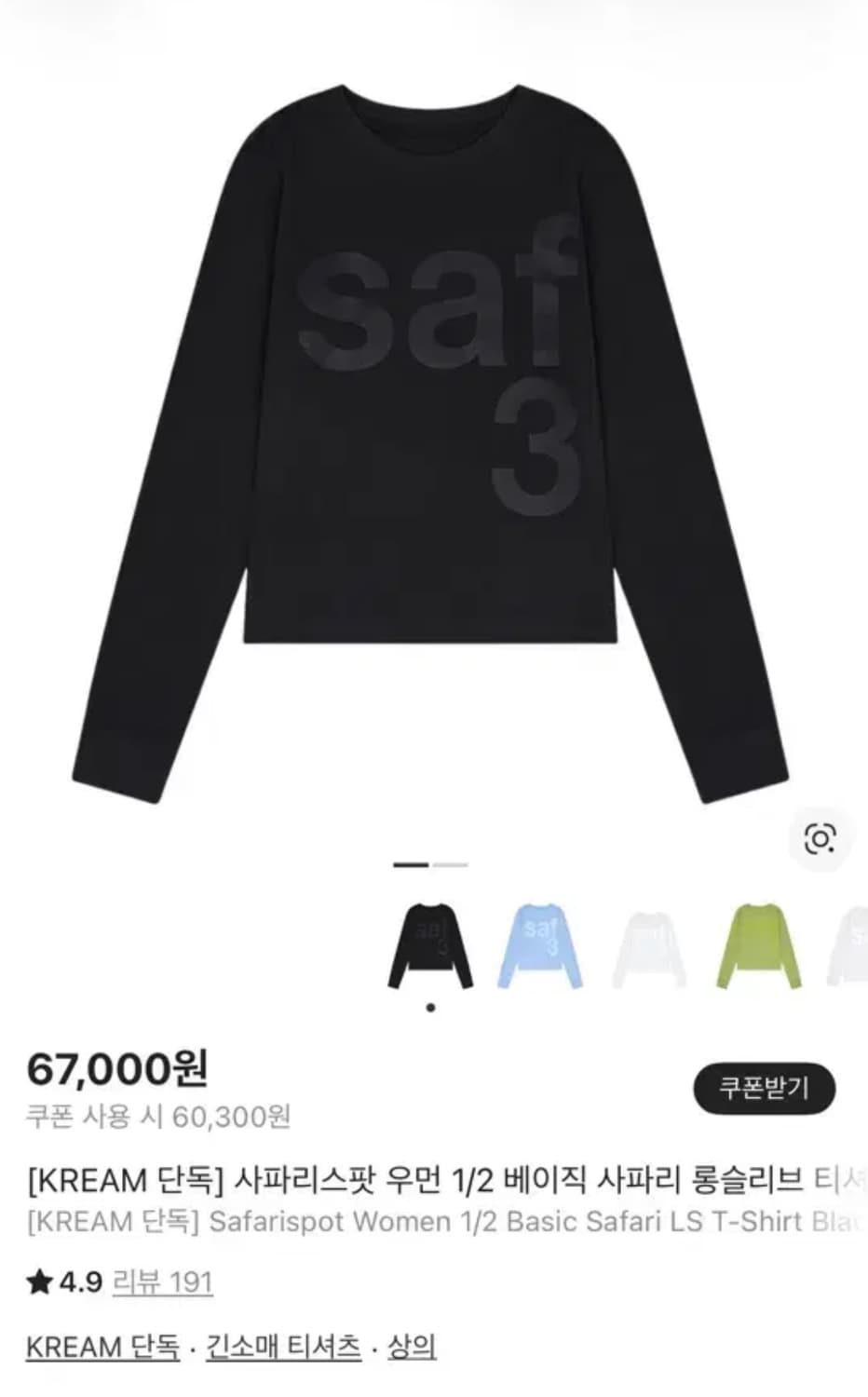The height and width of the screenshot is (1397, 868).
Task: Click the partially visible rightmost color thumbnail
Action: [852, 943]
